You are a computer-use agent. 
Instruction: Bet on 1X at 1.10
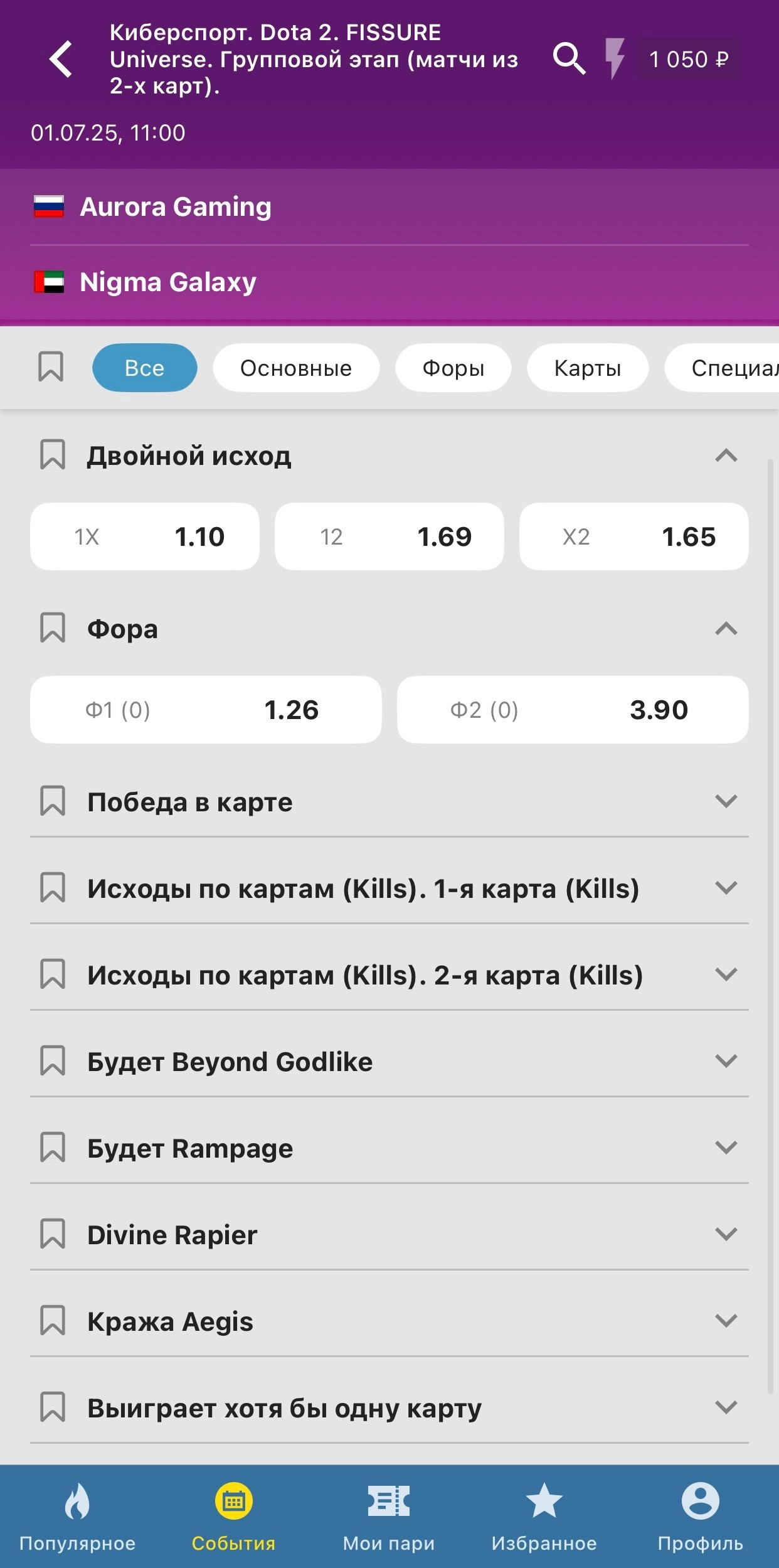(x=145, y=536)
